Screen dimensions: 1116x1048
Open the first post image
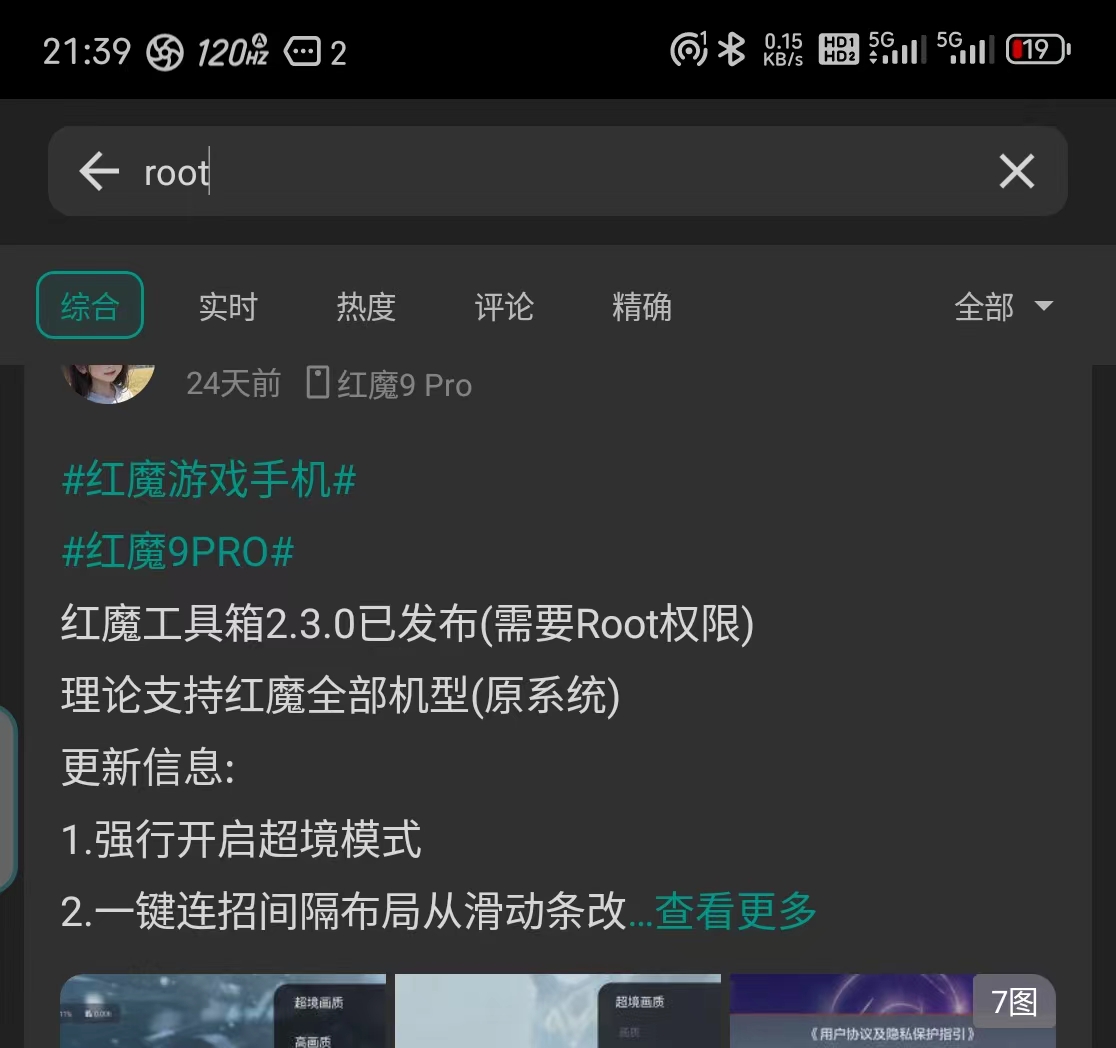point(223,1011)
